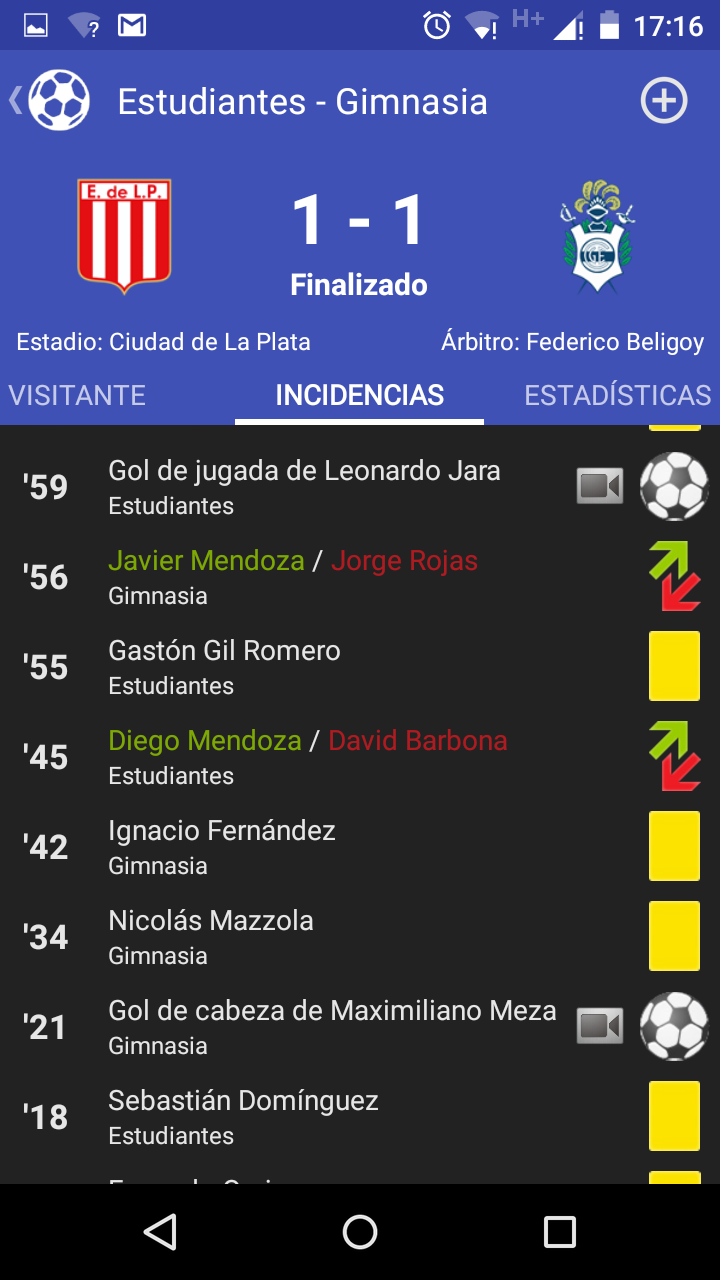Tap the Android home button
This screenshot has width=720, height=1280.
click(360, 1232)
